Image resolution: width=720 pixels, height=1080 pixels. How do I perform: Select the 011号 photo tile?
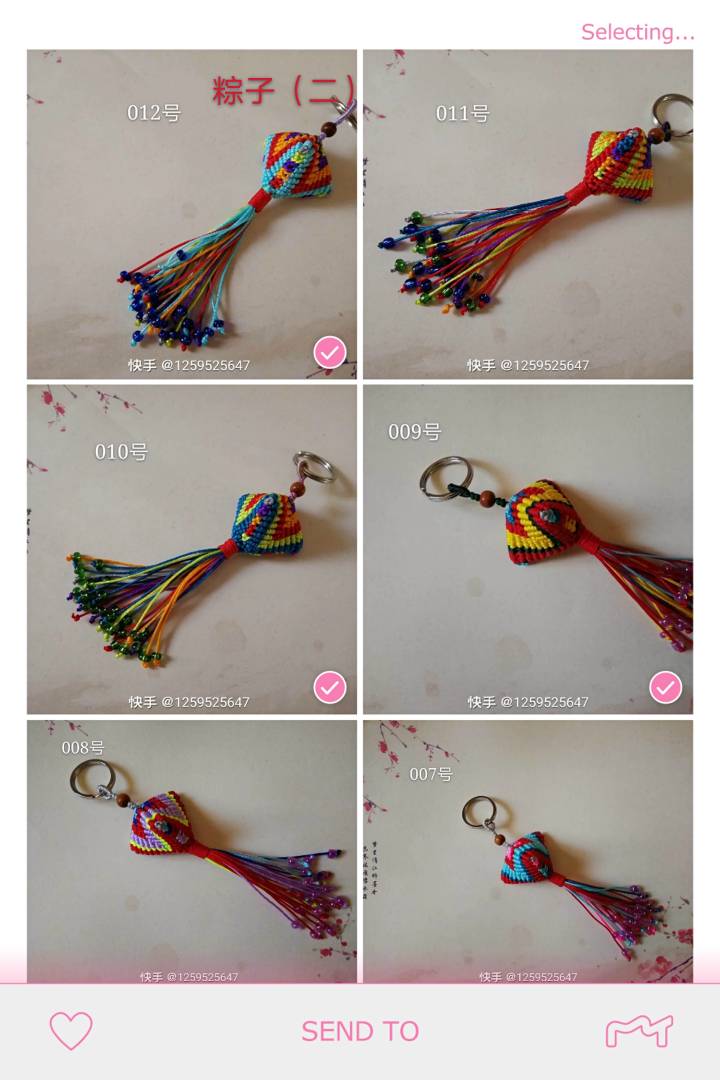pyautogui.click(x=527, y=214)
